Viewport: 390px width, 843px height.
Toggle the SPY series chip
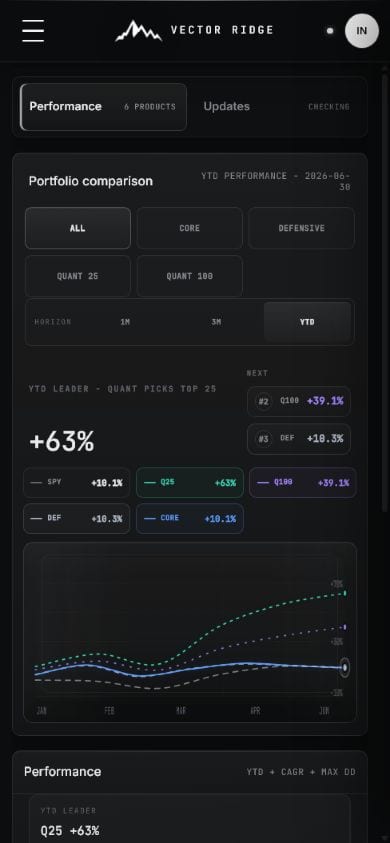point(77,483)
